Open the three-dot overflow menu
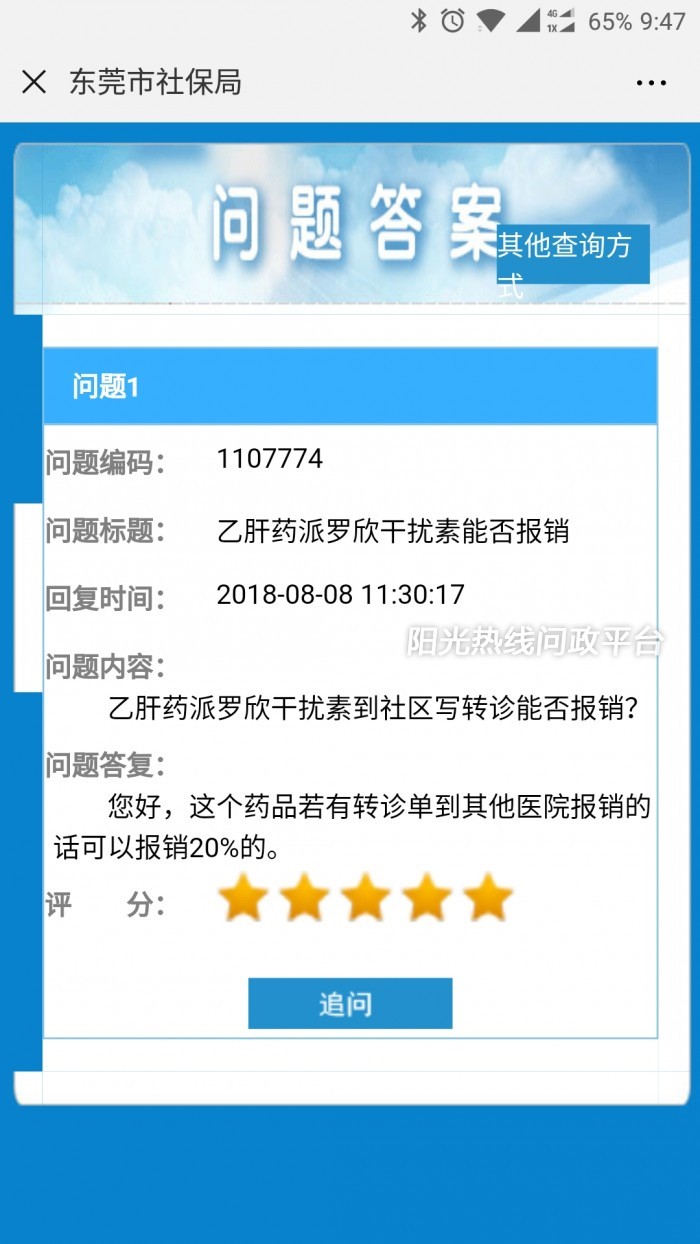The image size is (700, 1244). click(x=651, y=83)
